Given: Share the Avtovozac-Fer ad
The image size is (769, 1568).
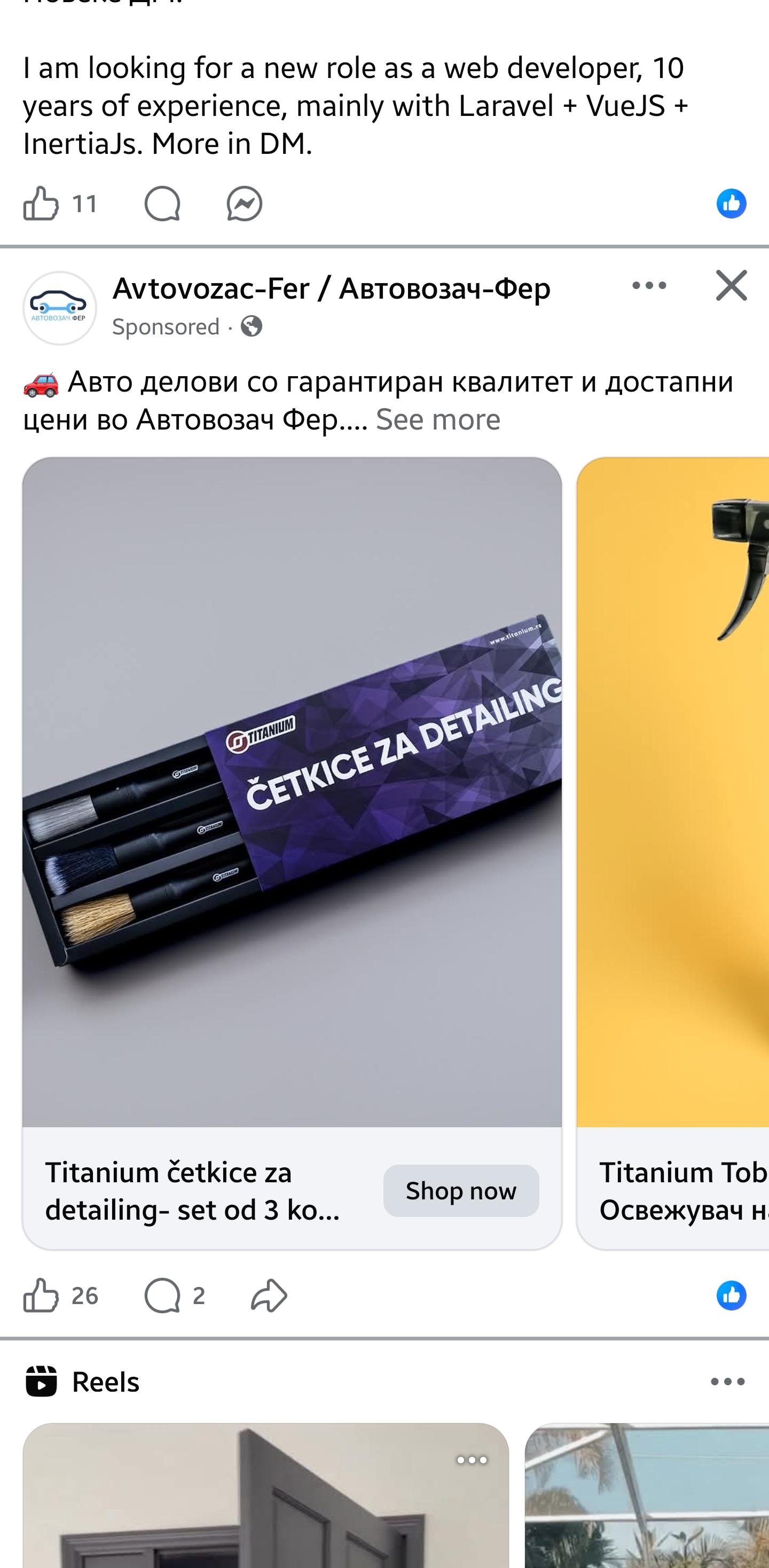Looking at the screenshot, I should click(x=268, y=1296).
